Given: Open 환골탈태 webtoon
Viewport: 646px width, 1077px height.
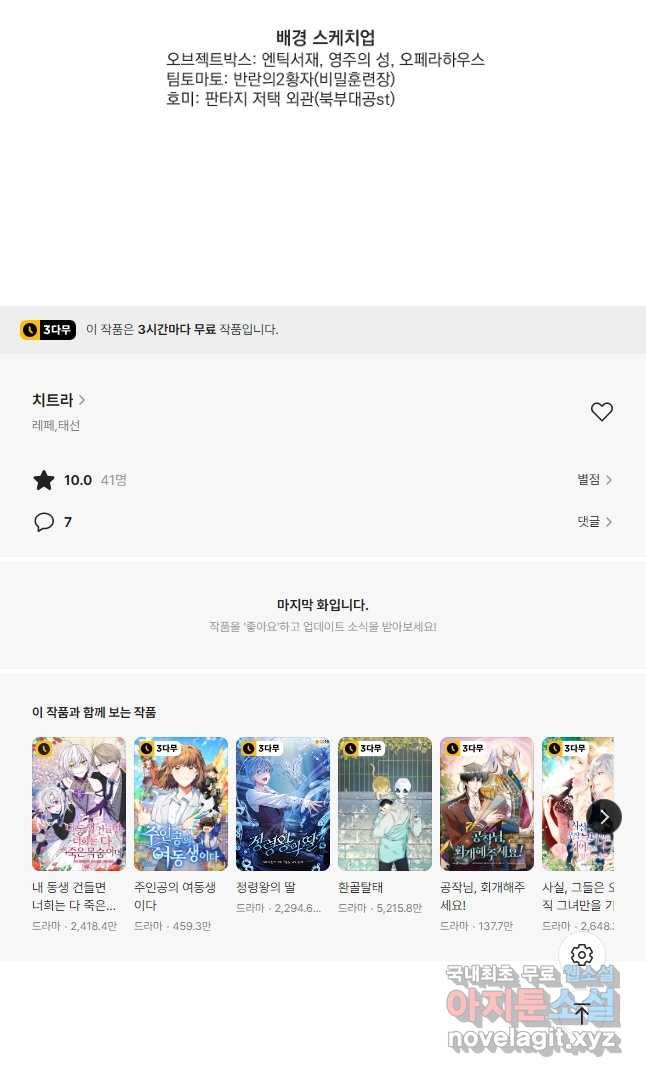Looking at the screenshot, I should pyautogui.click(x=385, y=805).
